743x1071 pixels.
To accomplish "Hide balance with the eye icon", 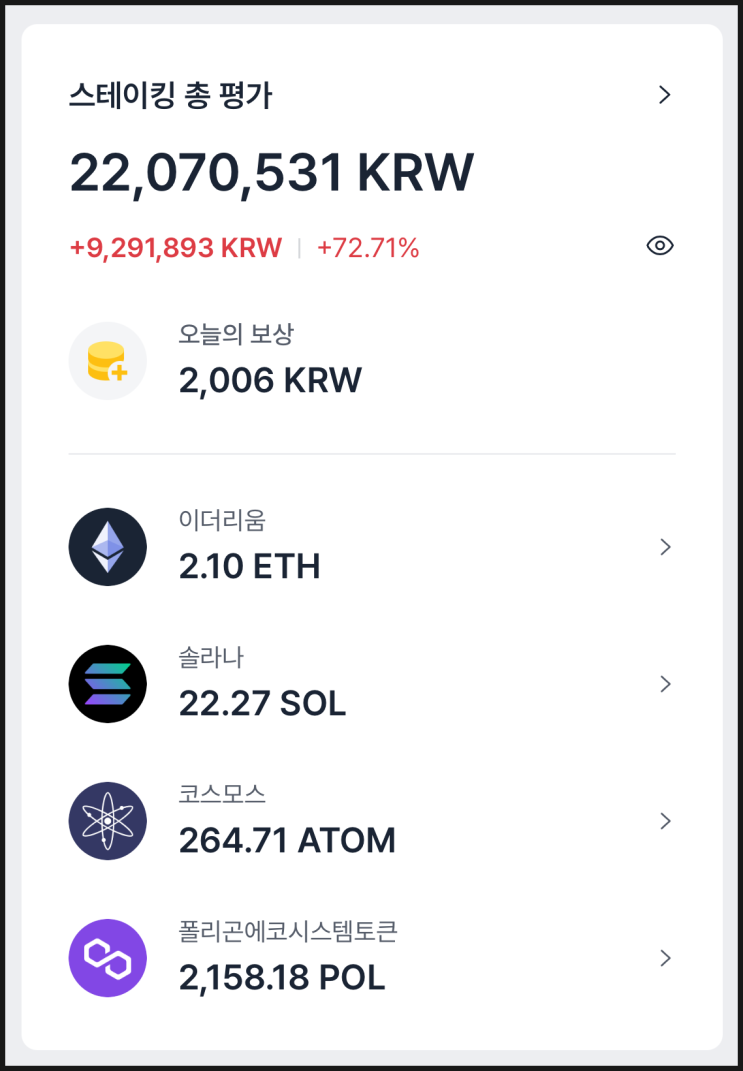I will tap(660, 246).
